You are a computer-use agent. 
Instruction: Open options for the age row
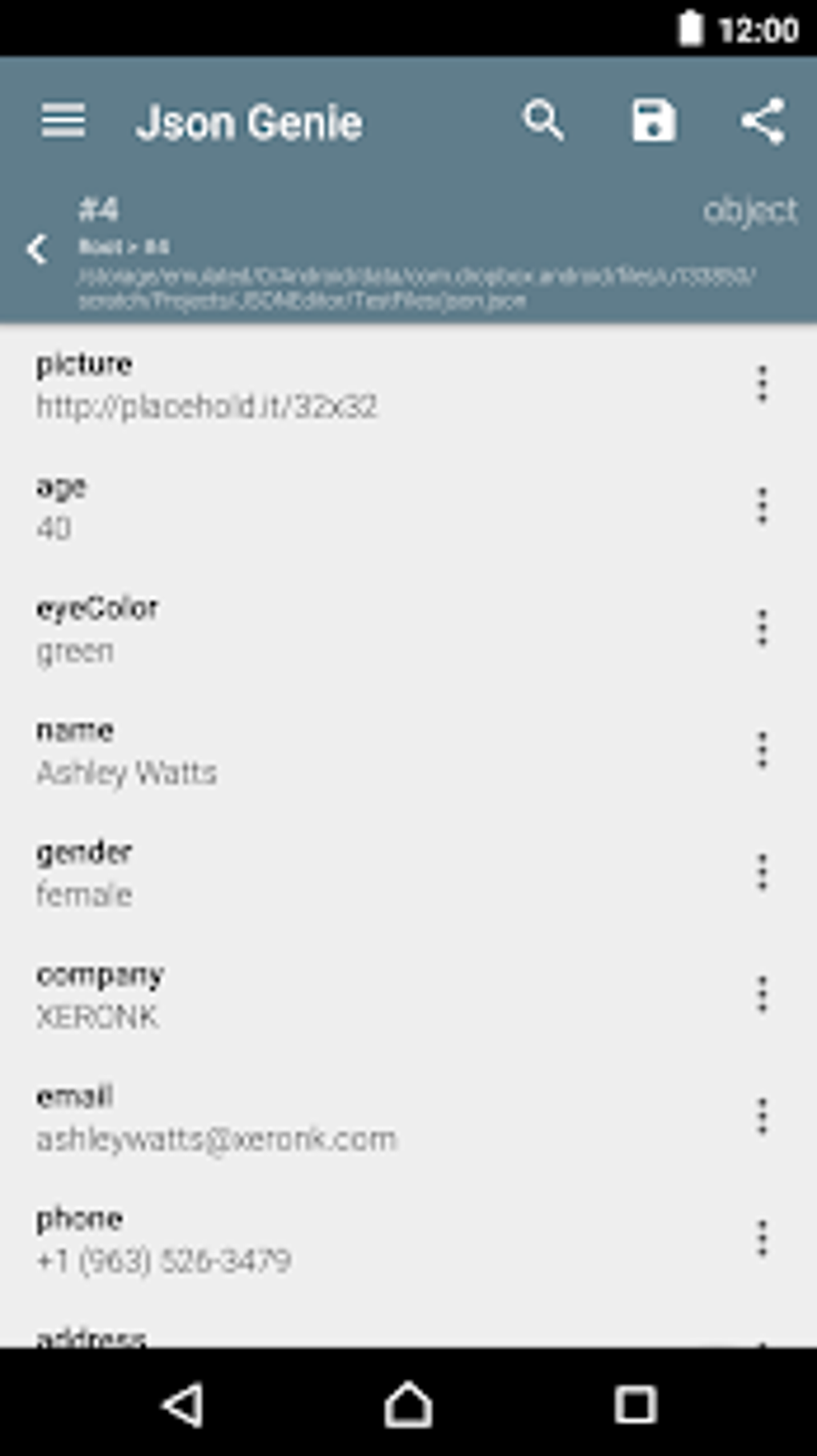coord(763,506)
